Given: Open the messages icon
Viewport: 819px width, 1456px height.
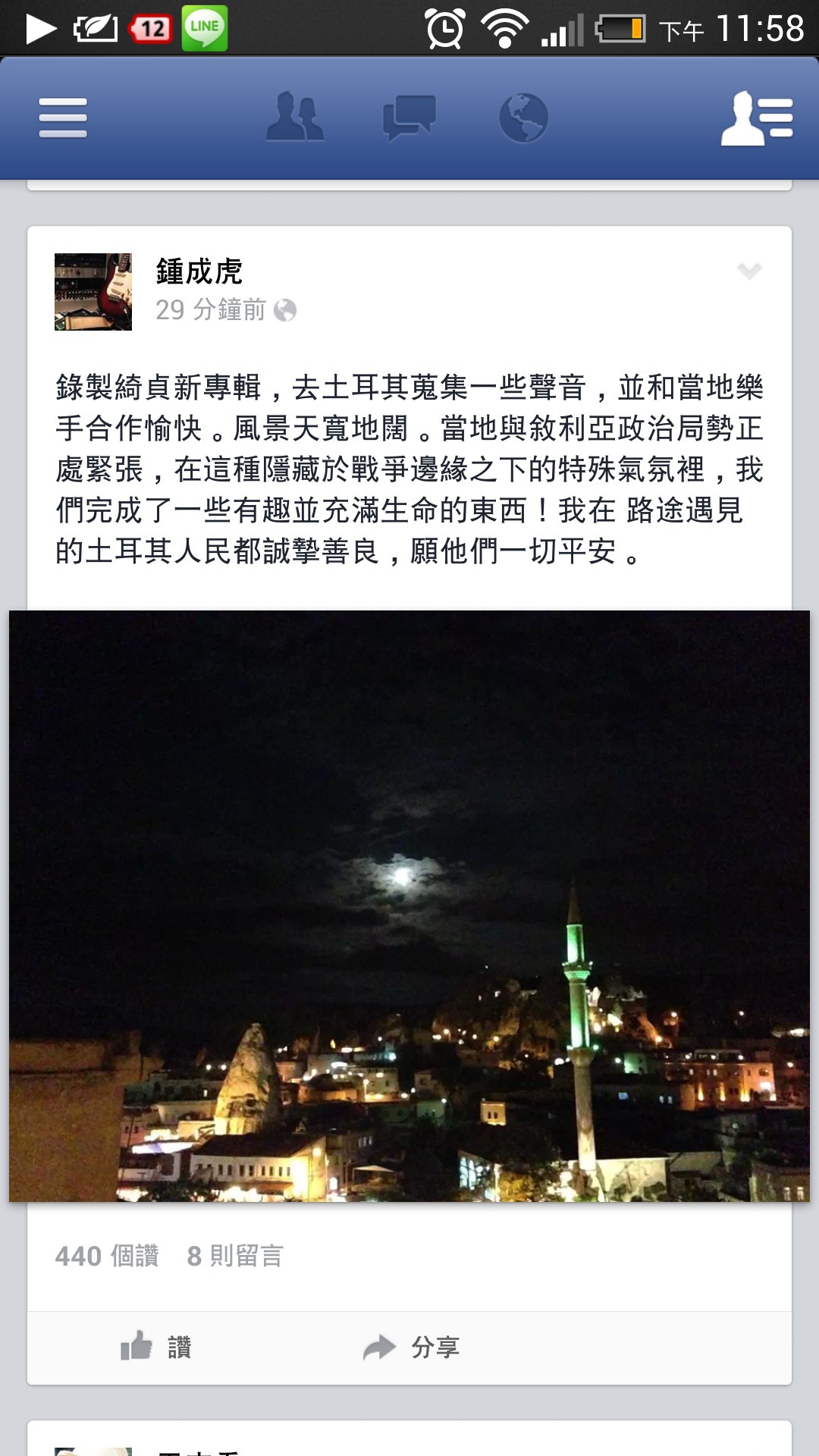Looking at the screenshot, I should point(409,118).
